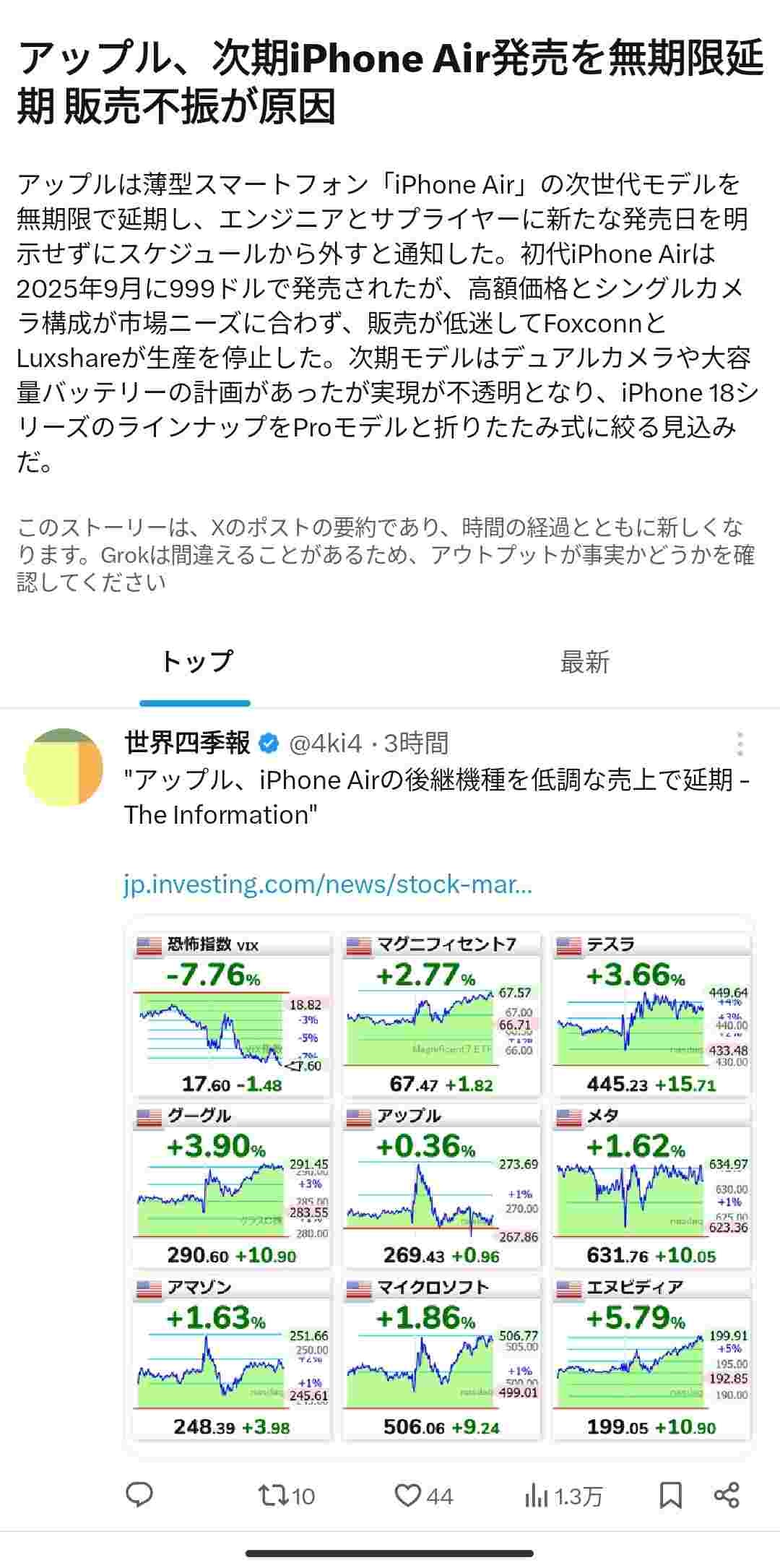780x1568 pixels.
Task: Select the トップ tab
Action: pos(195,662)
